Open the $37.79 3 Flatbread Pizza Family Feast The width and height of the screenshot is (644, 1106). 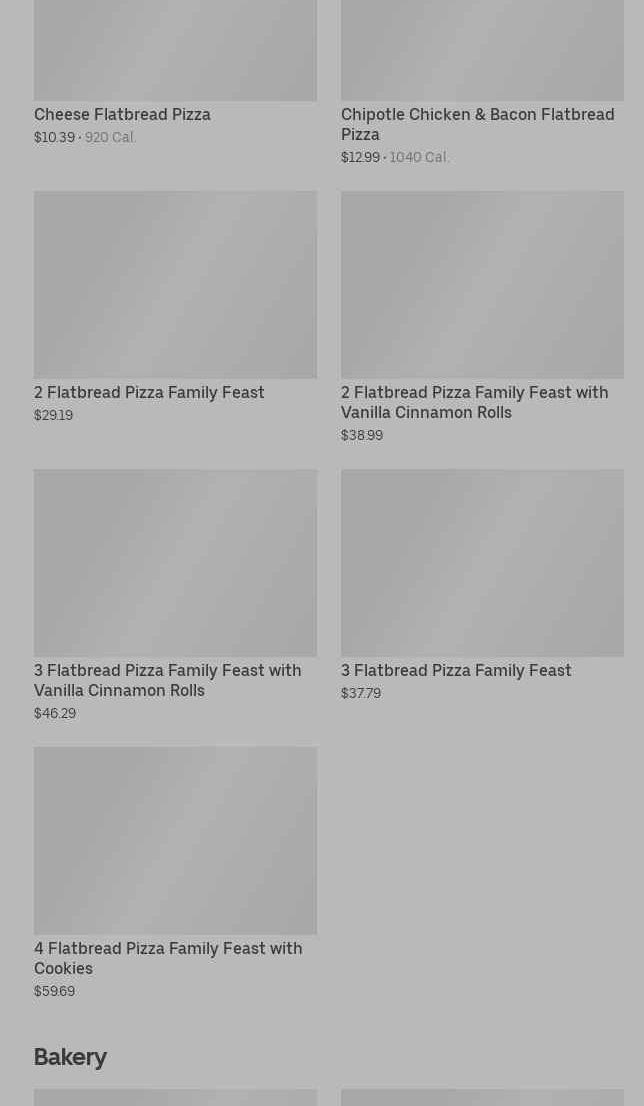pos(482,585)
